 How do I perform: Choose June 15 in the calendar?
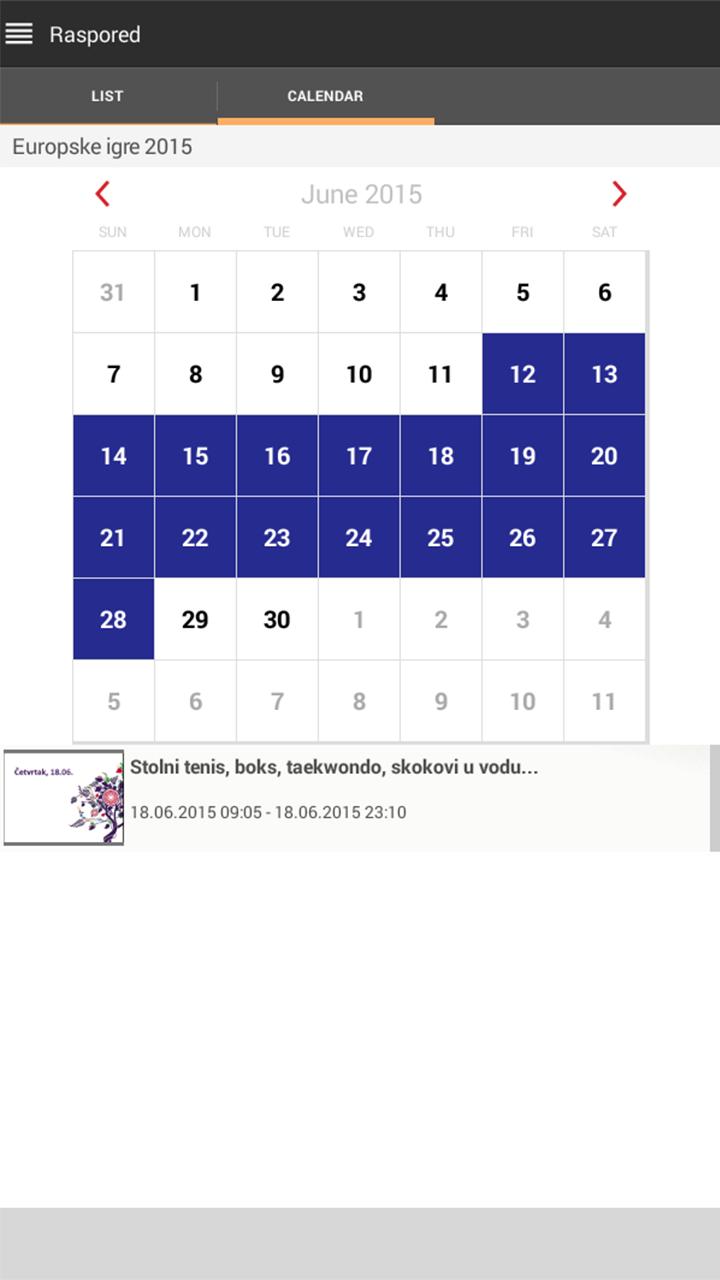tap(195, 456)
